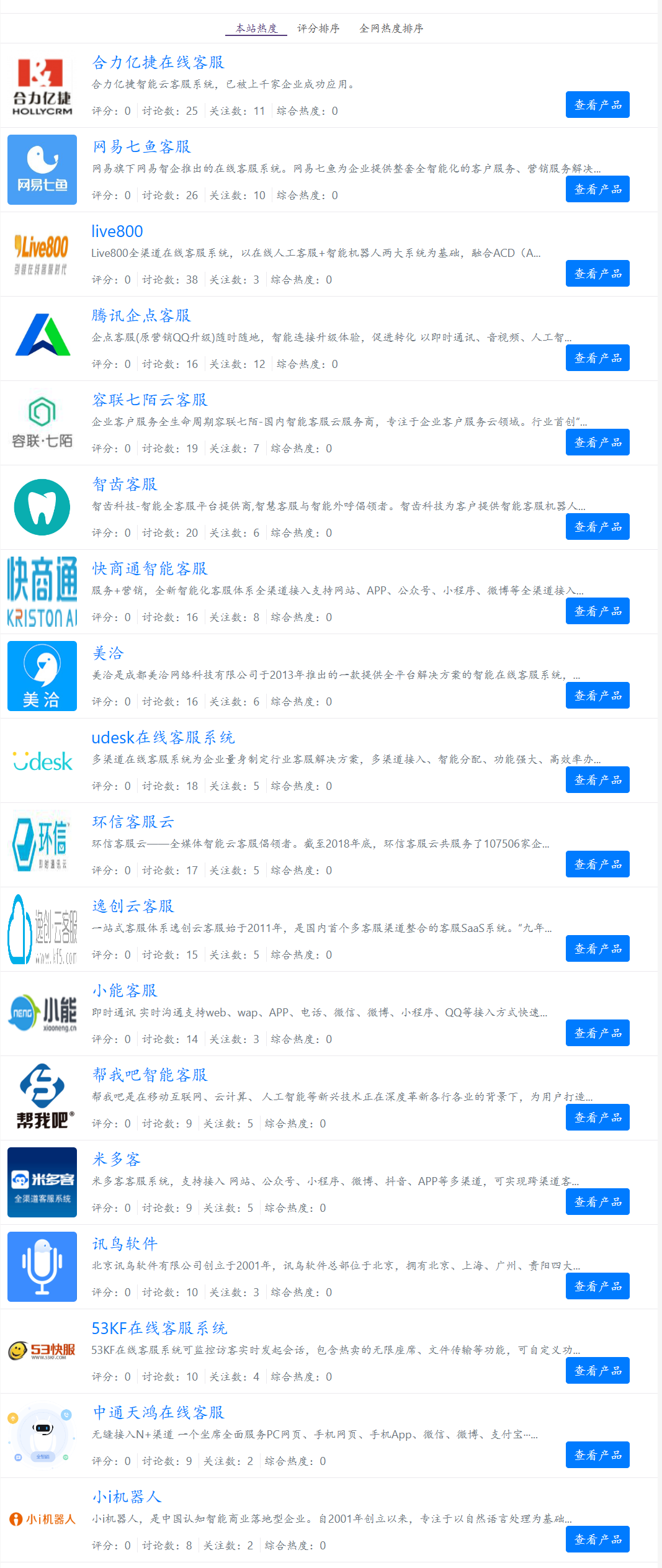Open the 环信客服云 title link
The image size is (662, 1568).
pos(133,822)
